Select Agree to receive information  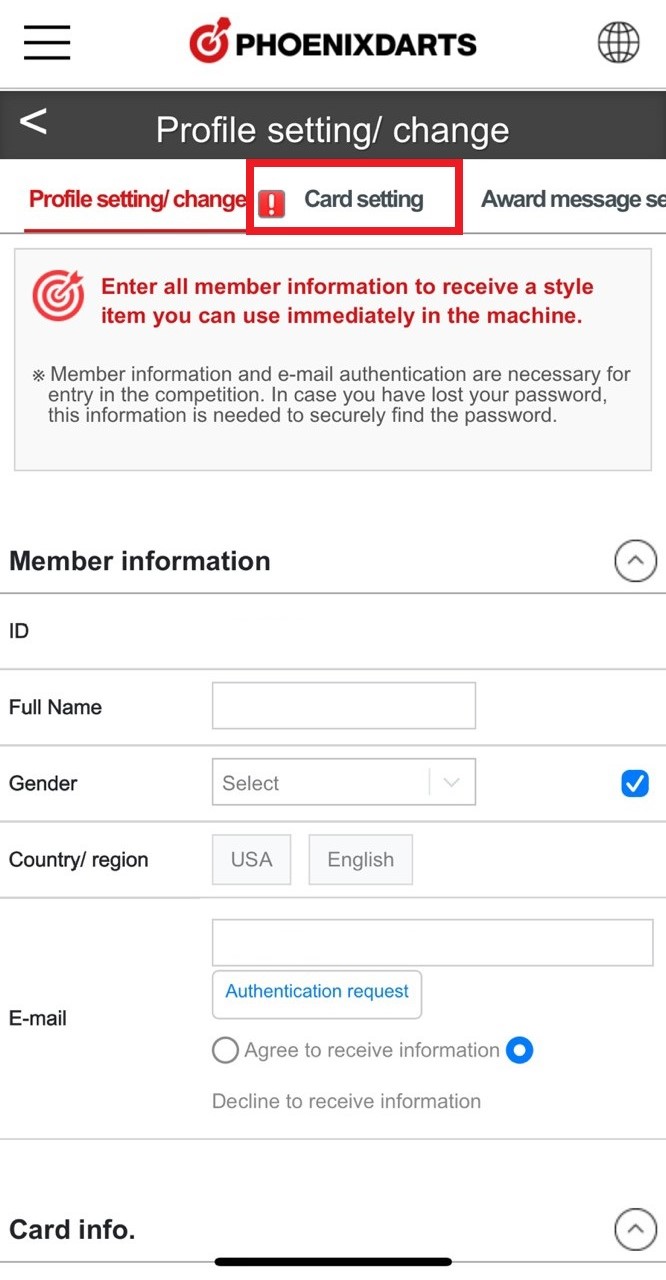pos(226,1050)
